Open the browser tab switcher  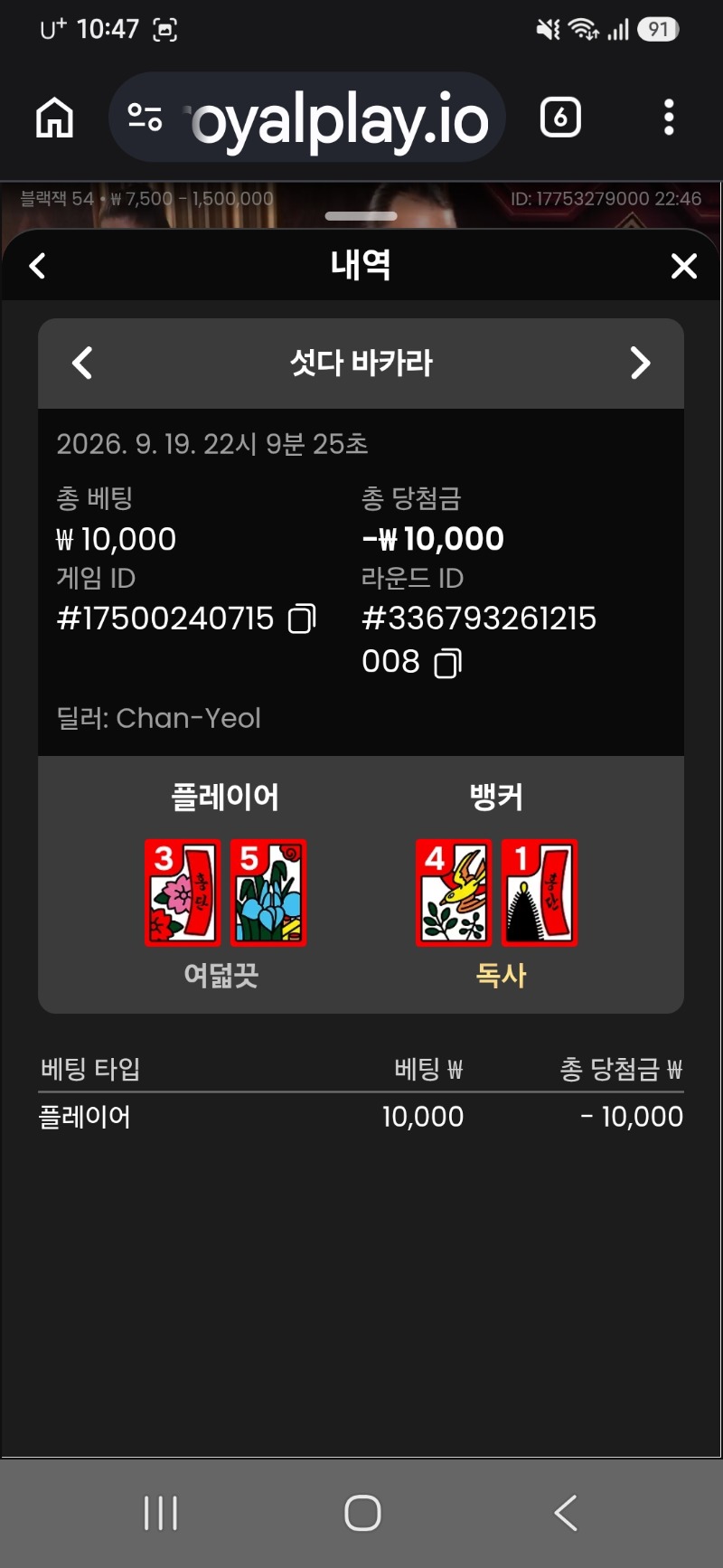pos(560,118)
